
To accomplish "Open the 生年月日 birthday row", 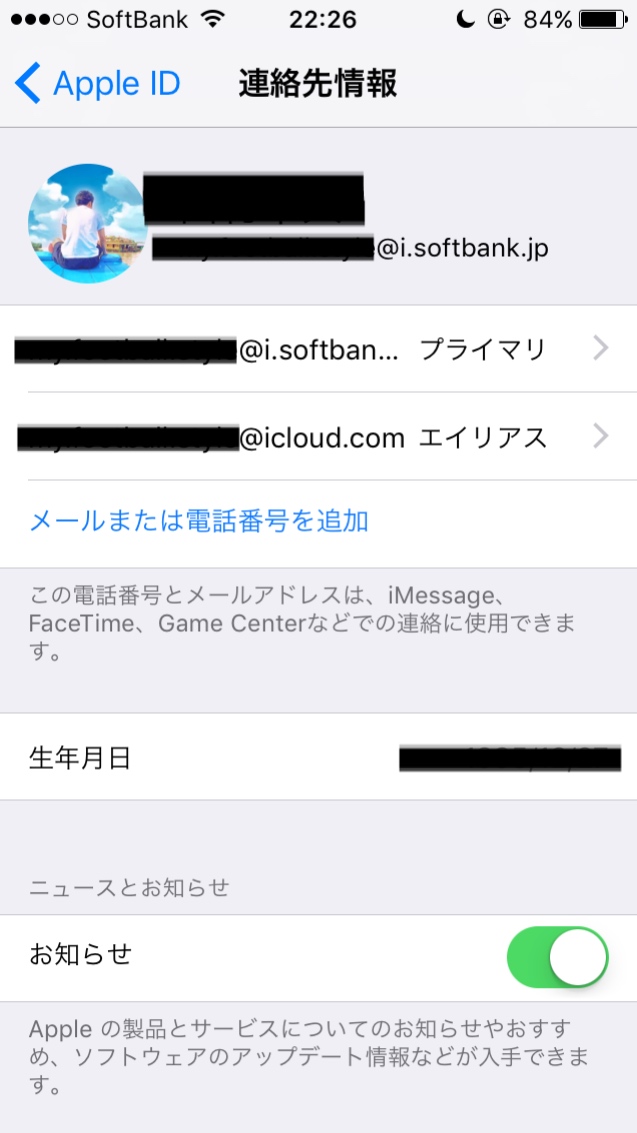I will pyautogui.click(x=318, y=758).
